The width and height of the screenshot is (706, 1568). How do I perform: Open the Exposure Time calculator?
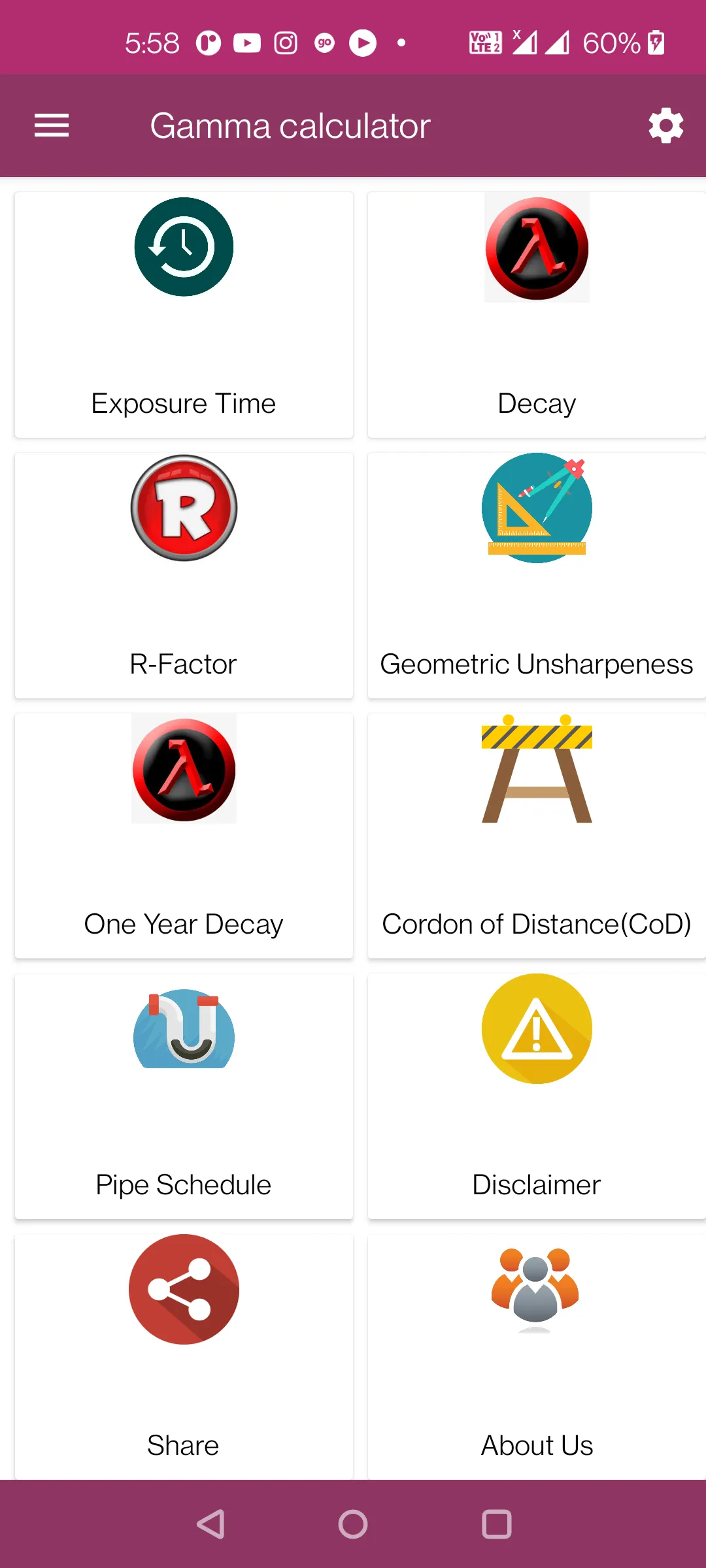pyautogui.click(x=184, y=314)
